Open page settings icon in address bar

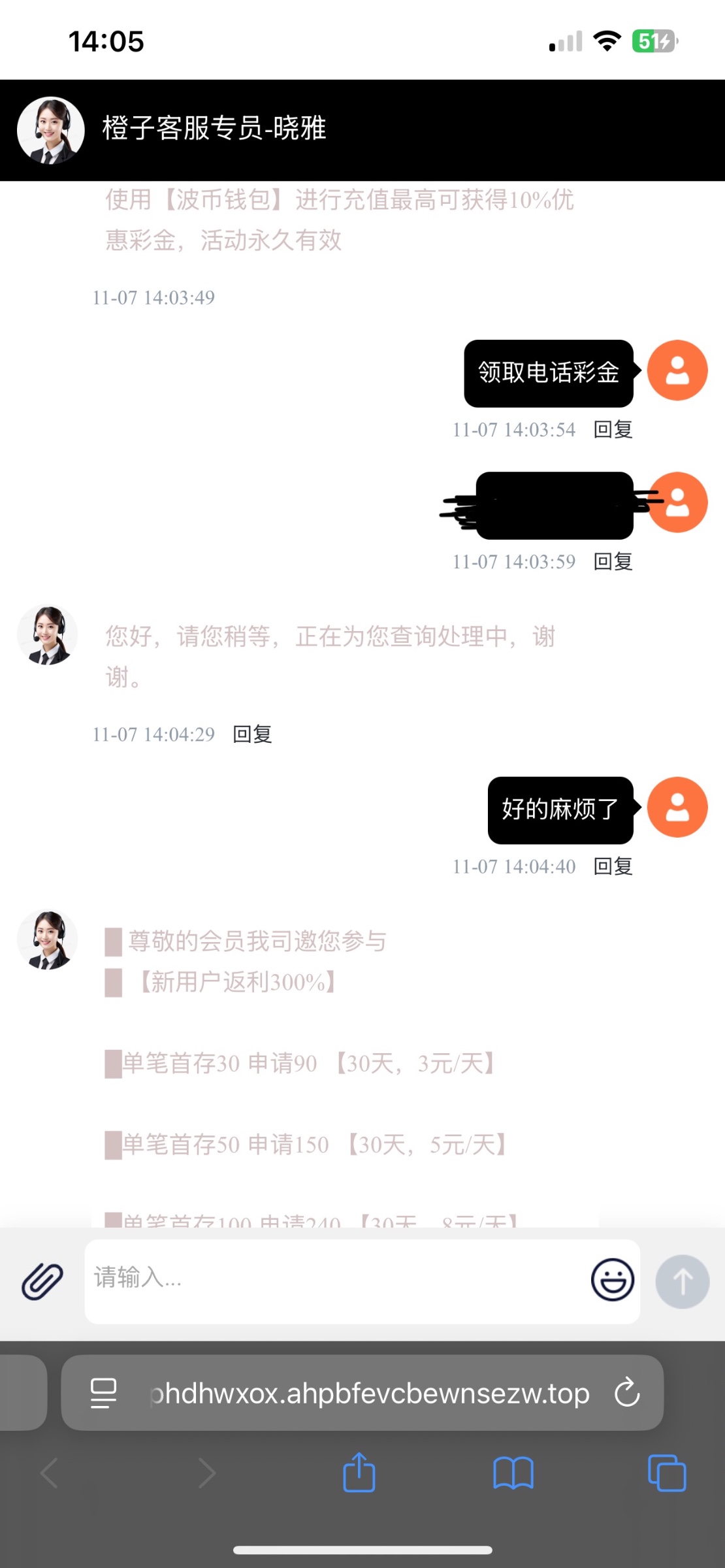tap(103, 1393)
